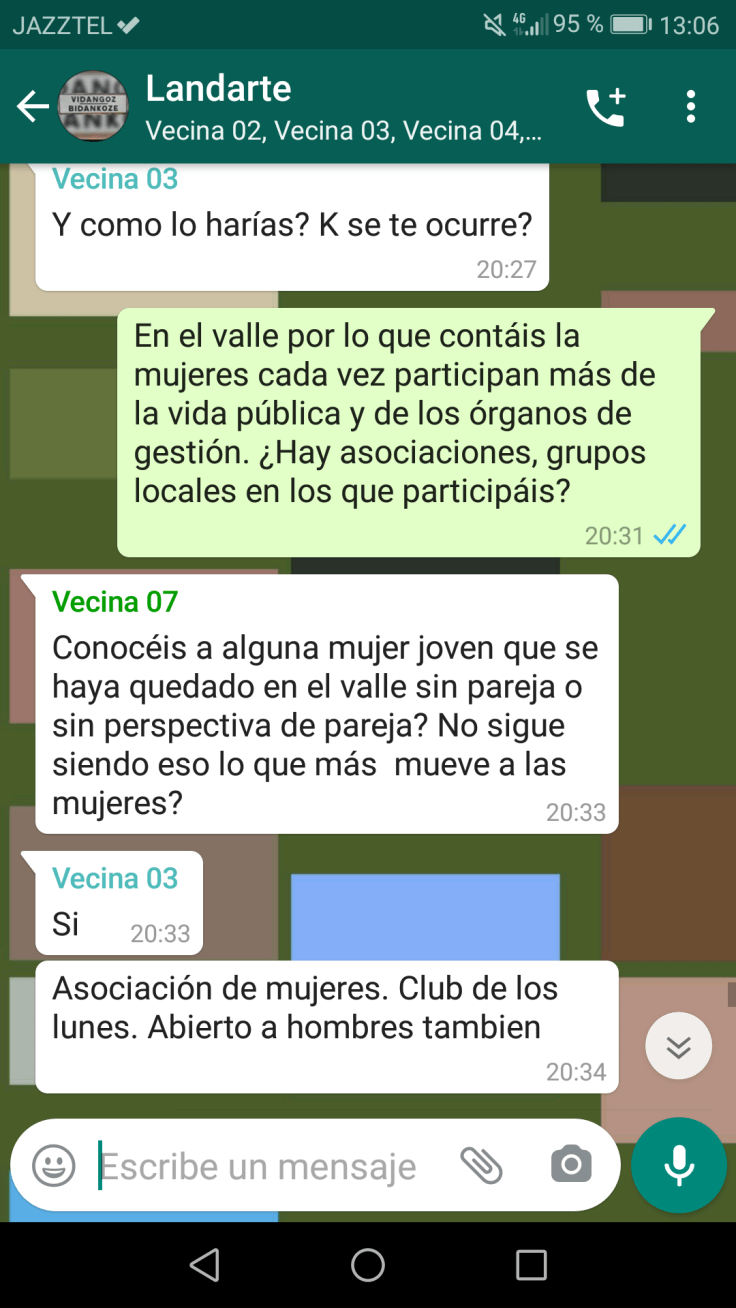736x1308 pixels.
Task: Jump to the latest messages
Action: point(679,1046)
